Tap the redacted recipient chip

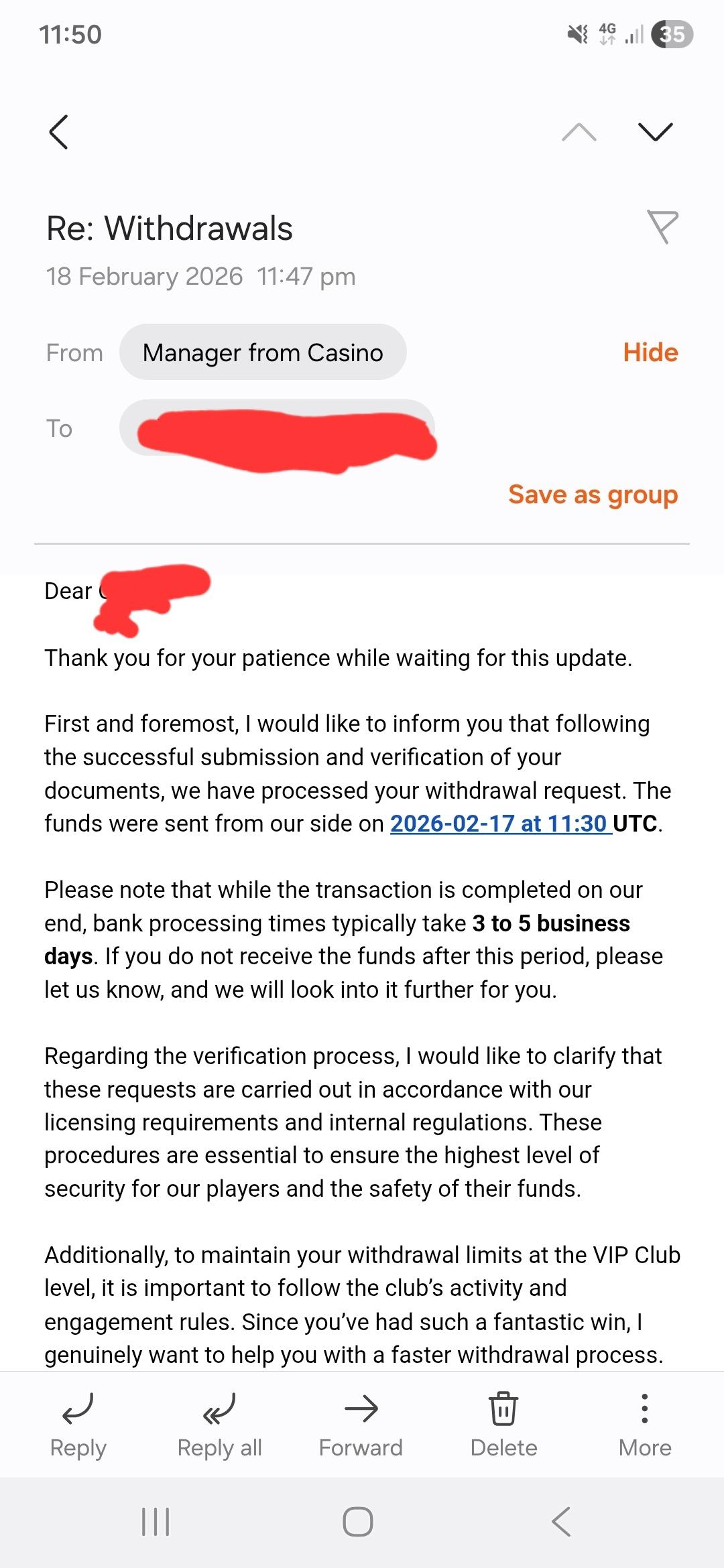coord(278,429)
